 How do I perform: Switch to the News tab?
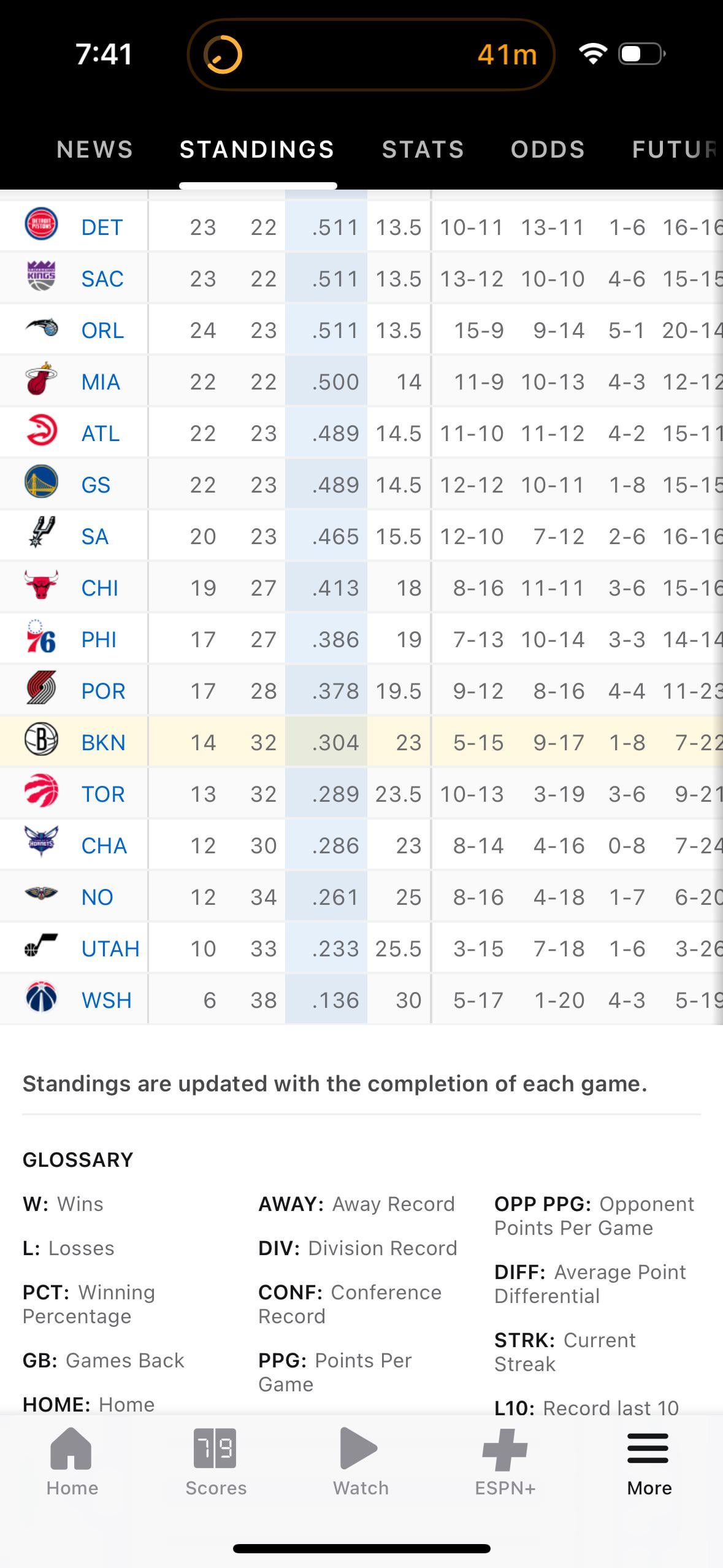(94, 150)
